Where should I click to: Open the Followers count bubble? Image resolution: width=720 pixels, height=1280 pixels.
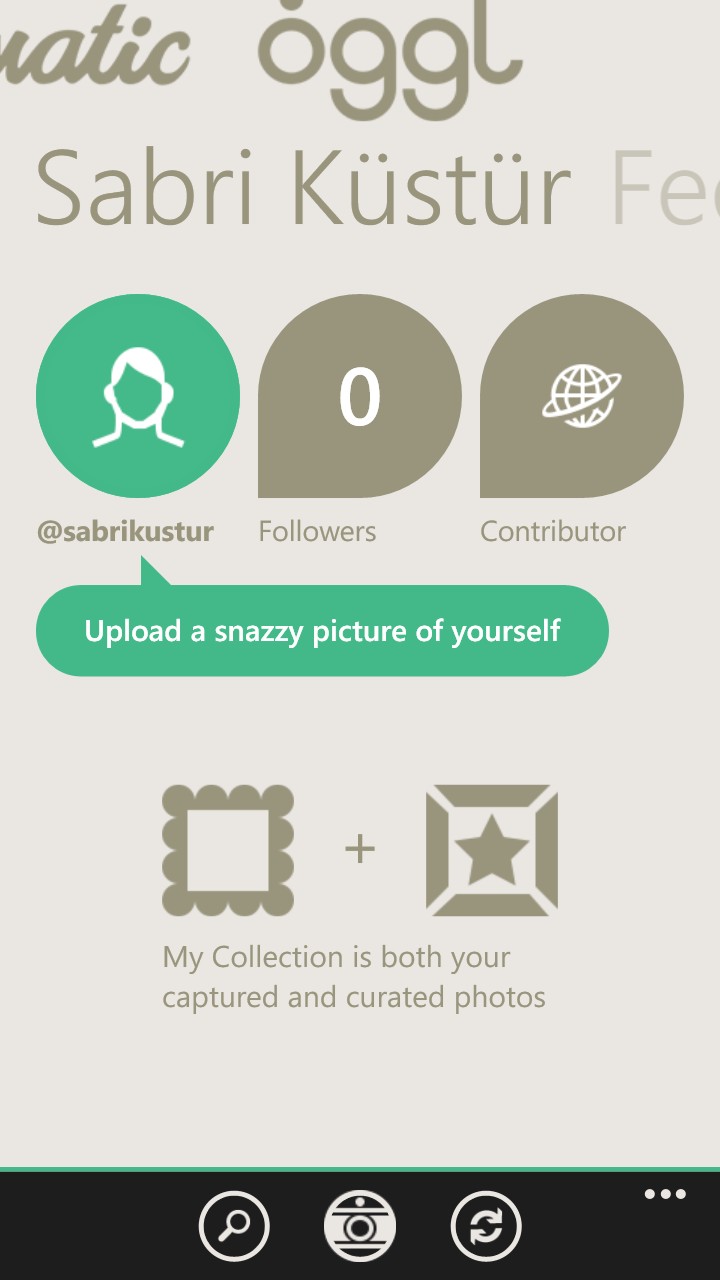(x=360, y=396)
